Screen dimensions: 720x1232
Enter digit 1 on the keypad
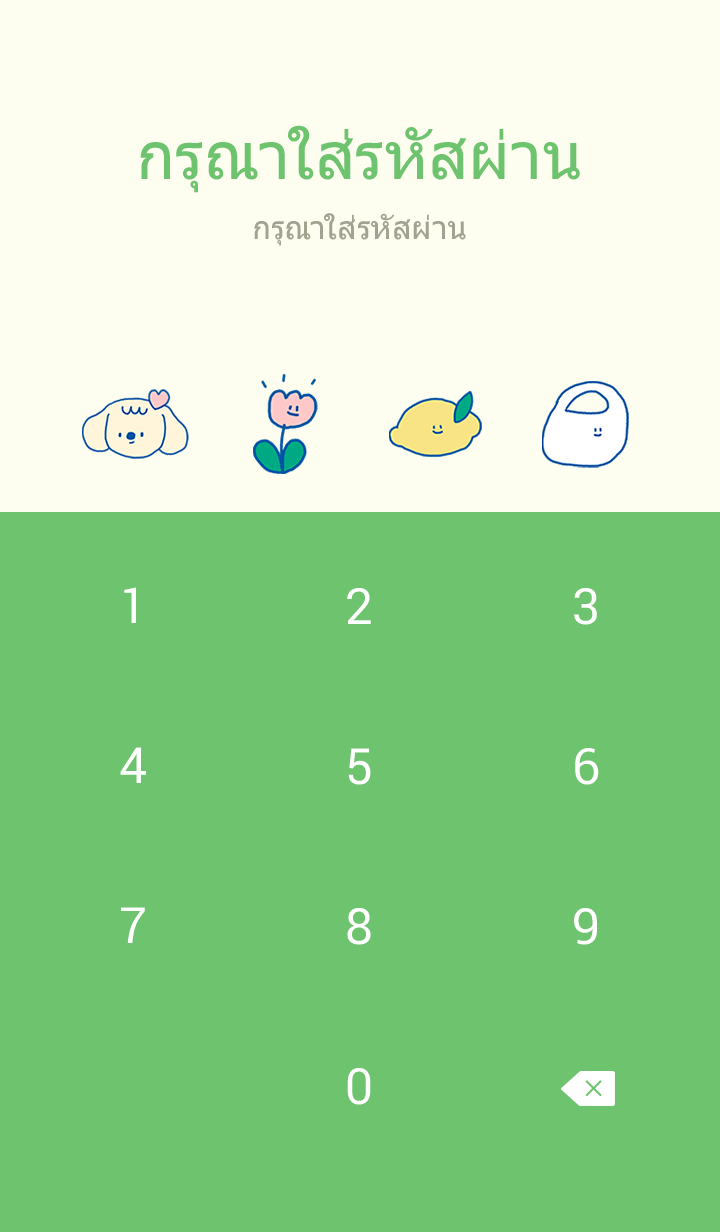click(x=132, y=607)
